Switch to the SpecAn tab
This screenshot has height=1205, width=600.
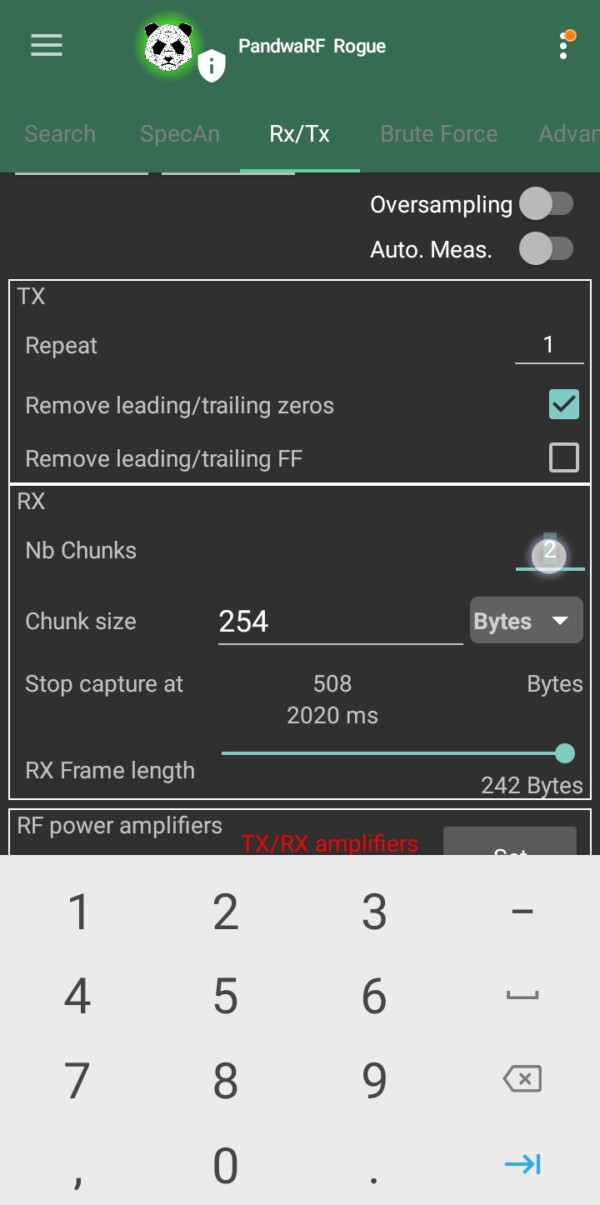[180, 134]
